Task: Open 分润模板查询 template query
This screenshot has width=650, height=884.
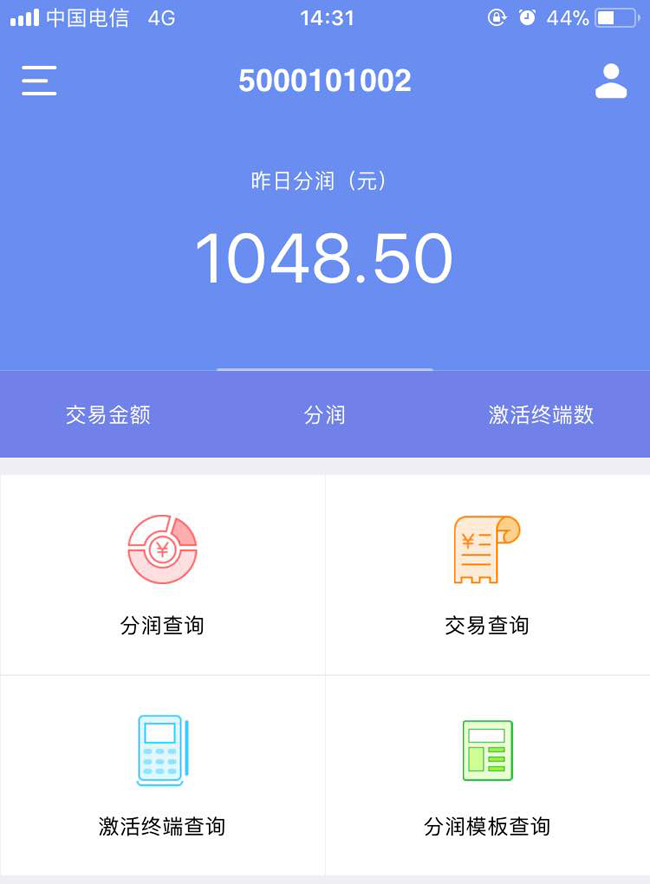Action: (487, 775)
